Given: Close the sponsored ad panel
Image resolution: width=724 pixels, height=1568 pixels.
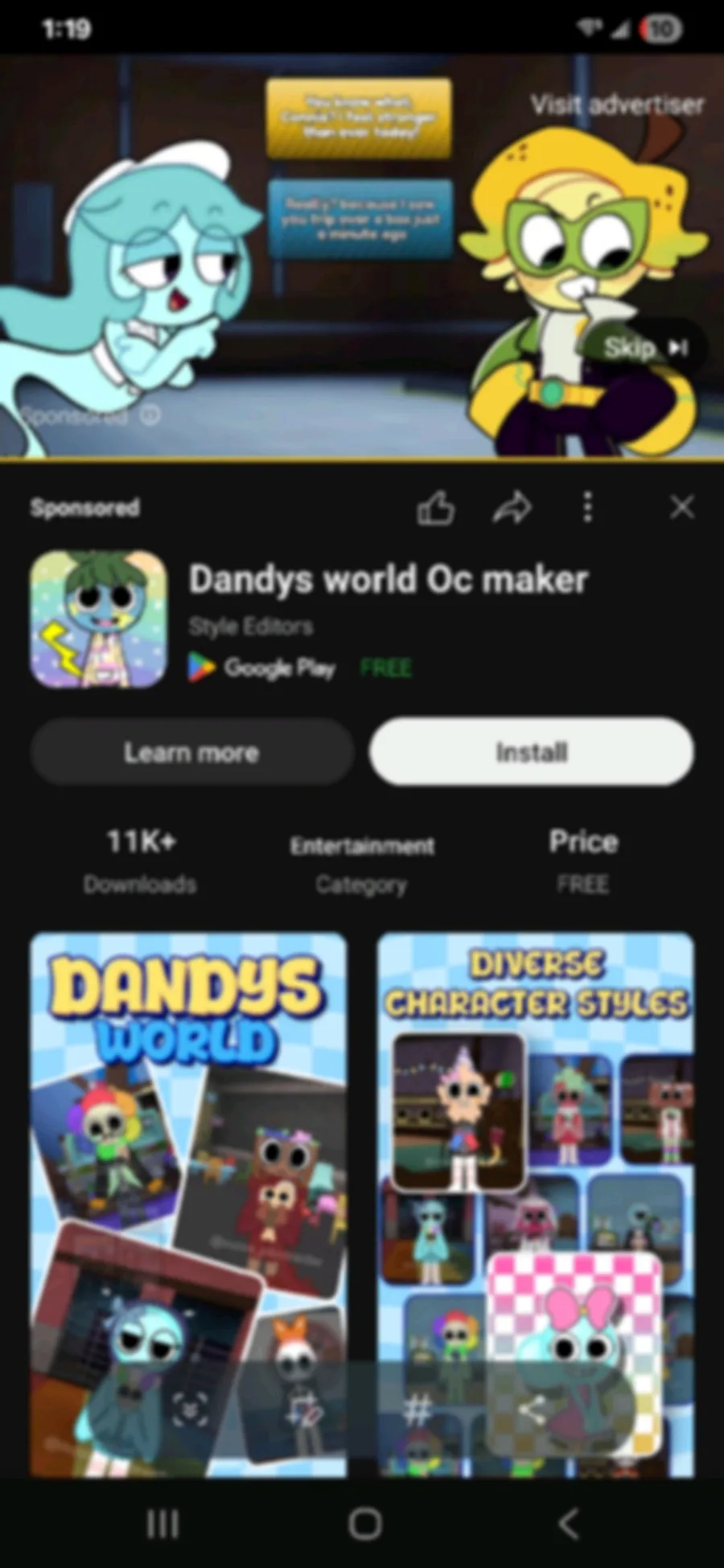Looking at the screenshot, I should coord(682,507).
